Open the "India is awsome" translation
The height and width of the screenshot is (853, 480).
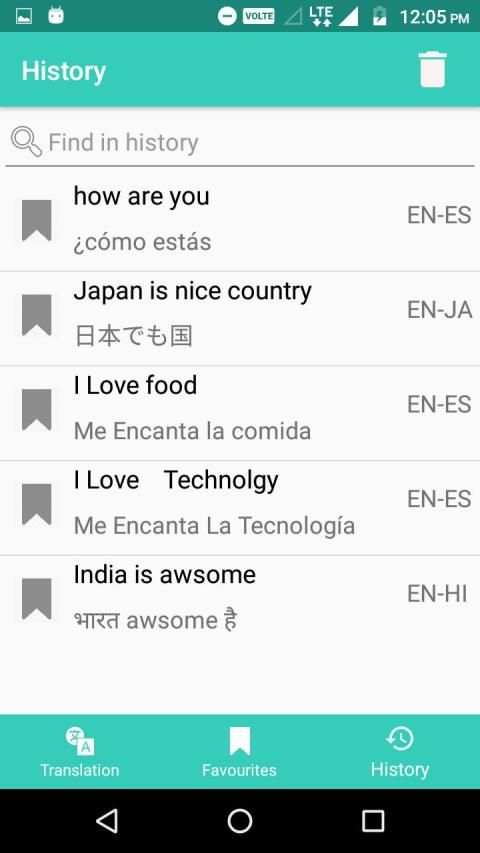[x=240, y=602]
